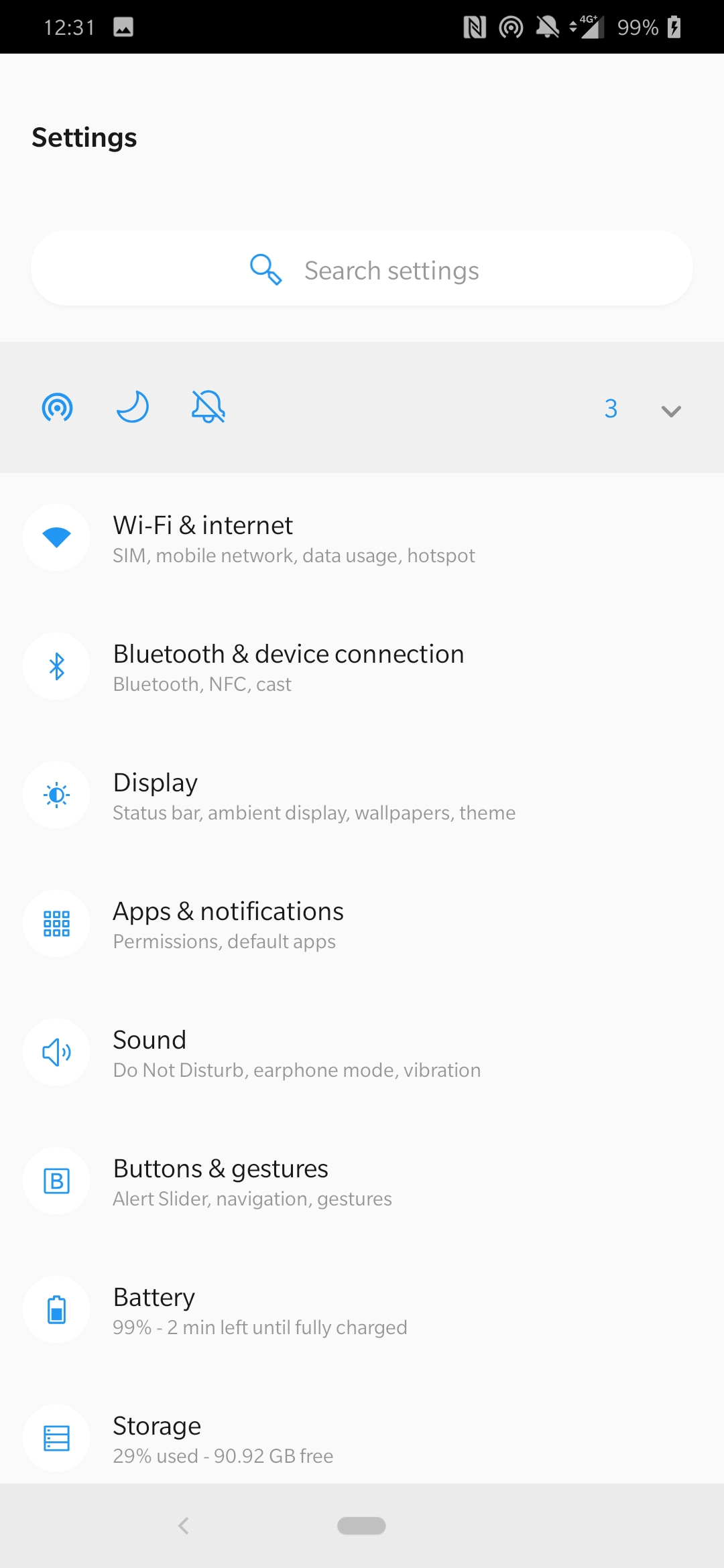Tap the navigation bar back arrow
The width and height of the screenshot is (724, 1568).
pos(184,1526)
